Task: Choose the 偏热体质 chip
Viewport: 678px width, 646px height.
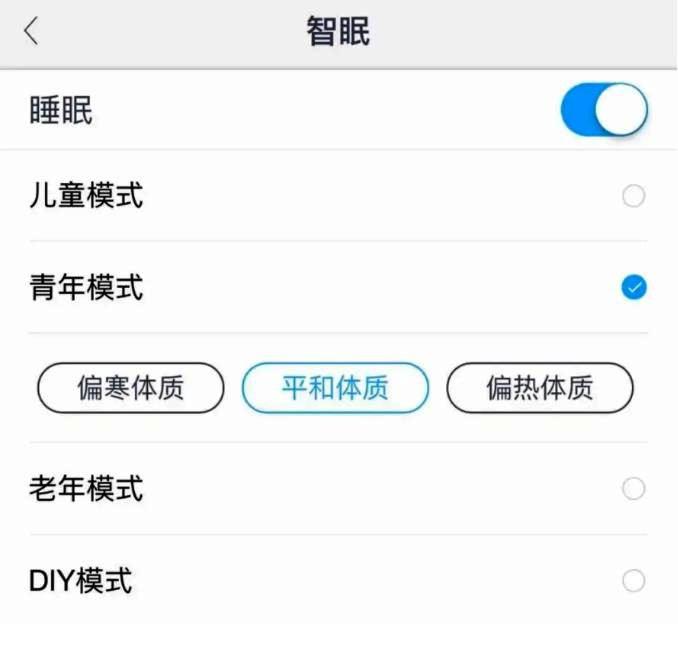Action: click(x=539, y=388)
